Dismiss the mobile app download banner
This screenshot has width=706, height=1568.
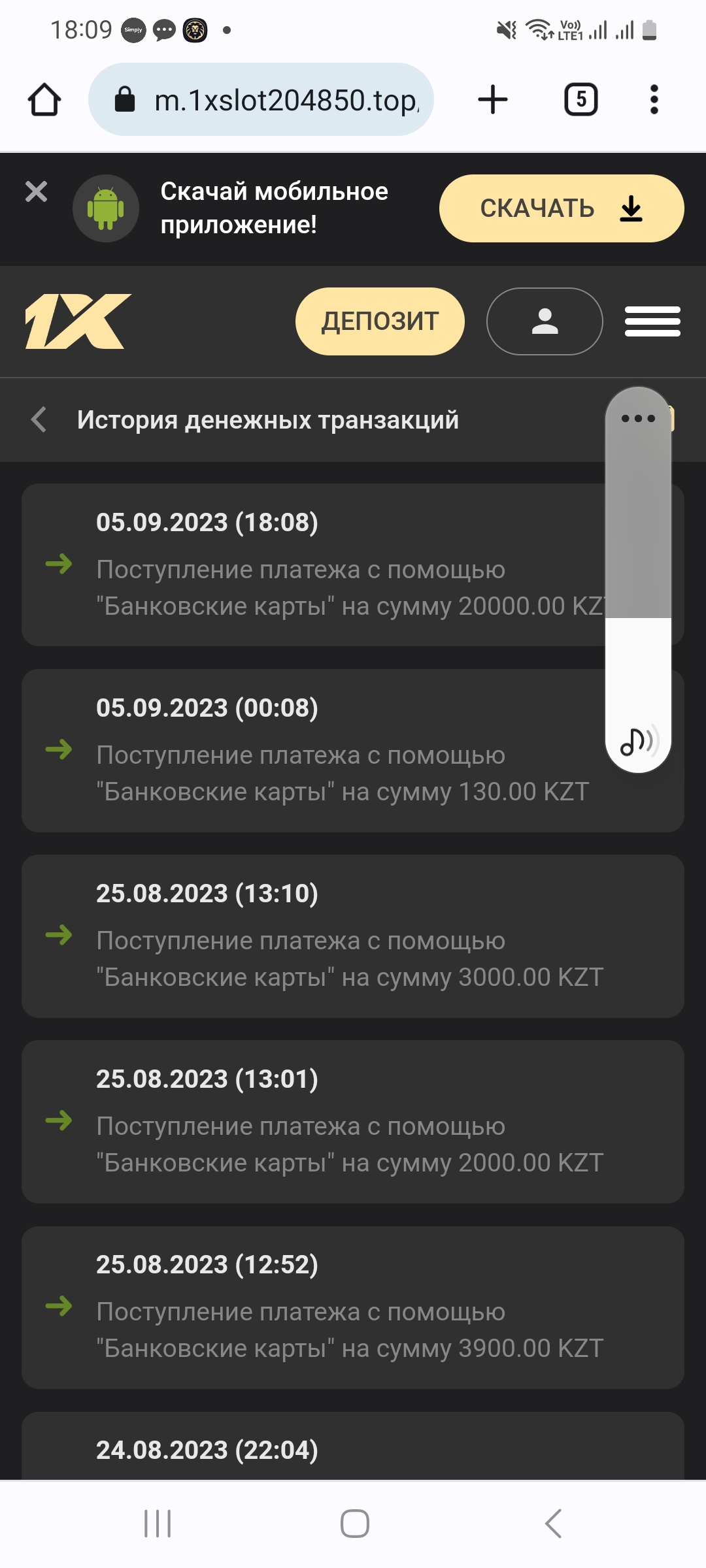pos(36,191)
